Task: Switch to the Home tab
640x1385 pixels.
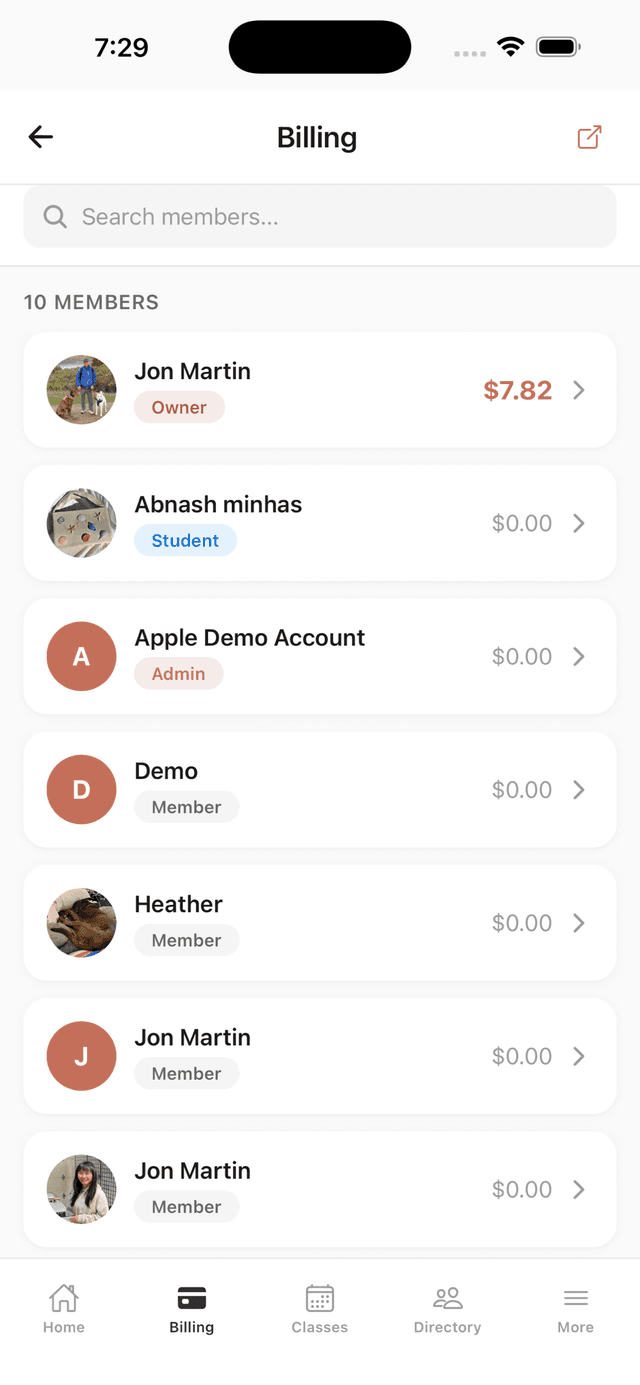Action: 64,1309
